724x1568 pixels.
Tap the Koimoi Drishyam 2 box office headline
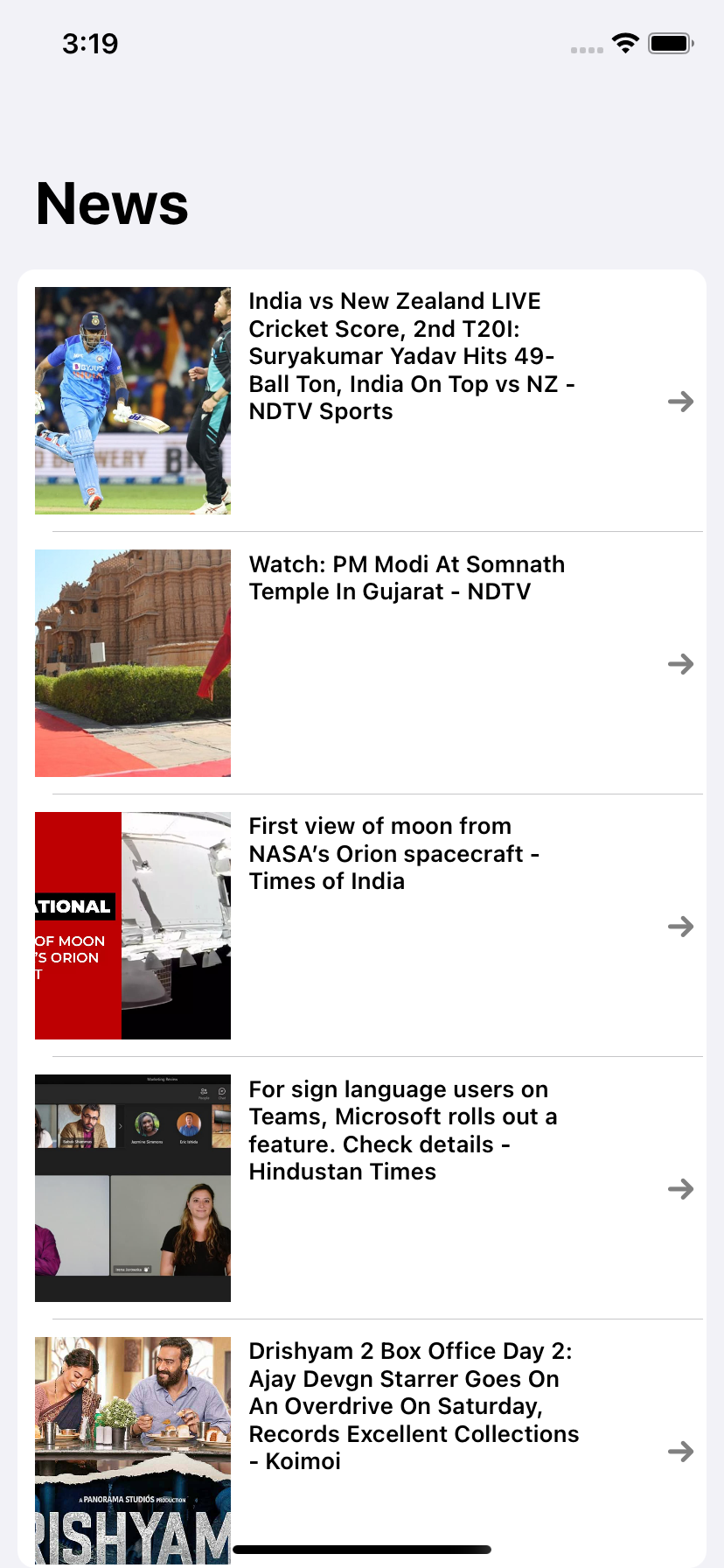click(x=413, y=1405)
